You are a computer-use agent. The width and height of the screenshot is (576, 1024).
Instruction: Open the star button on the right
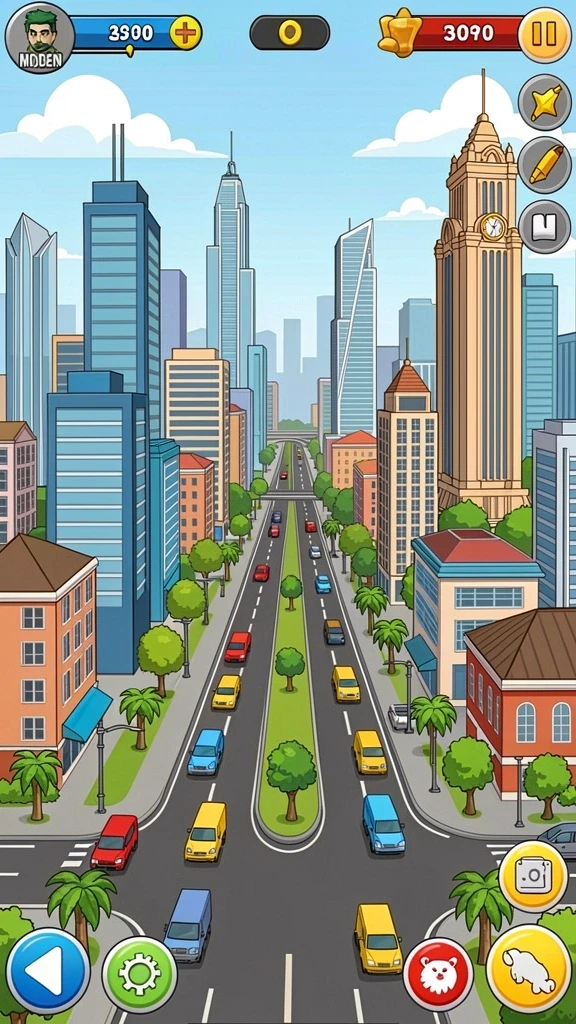coord(545,103)
